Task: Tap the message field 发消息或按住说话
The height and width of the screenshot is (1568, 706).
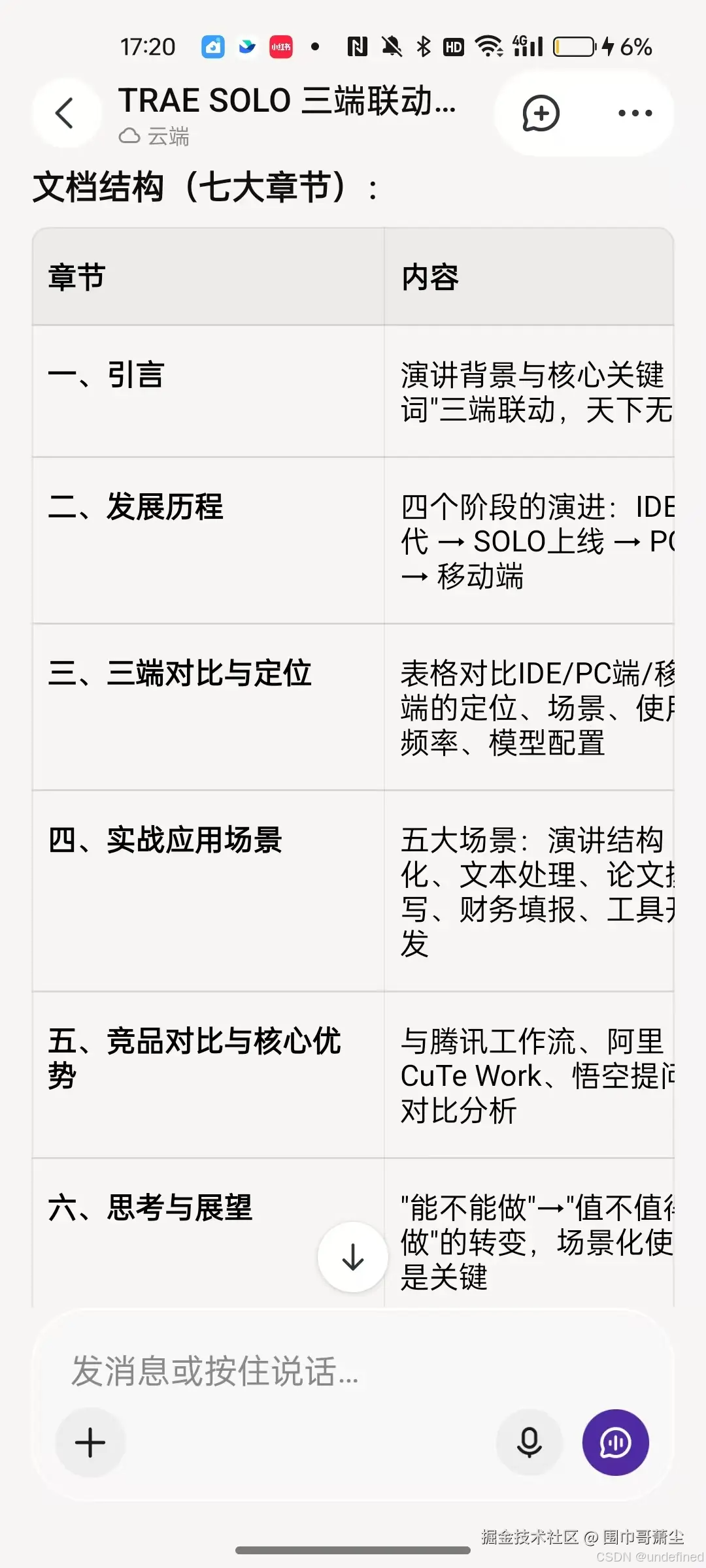Action: [x=353, y=1371]
